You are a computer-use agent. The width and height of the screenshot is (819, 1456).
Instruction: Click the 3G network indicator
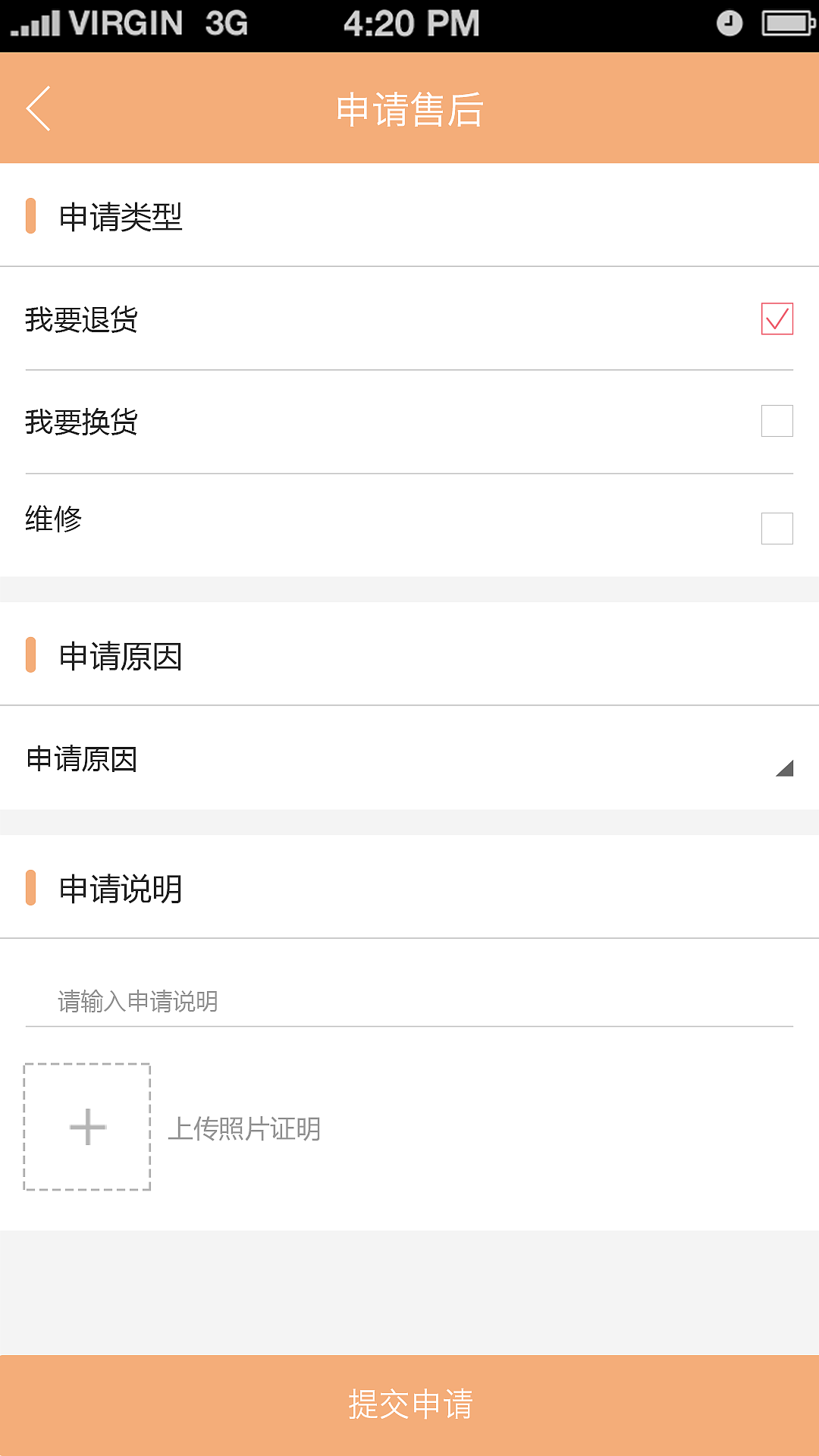[x=225, y=23]
